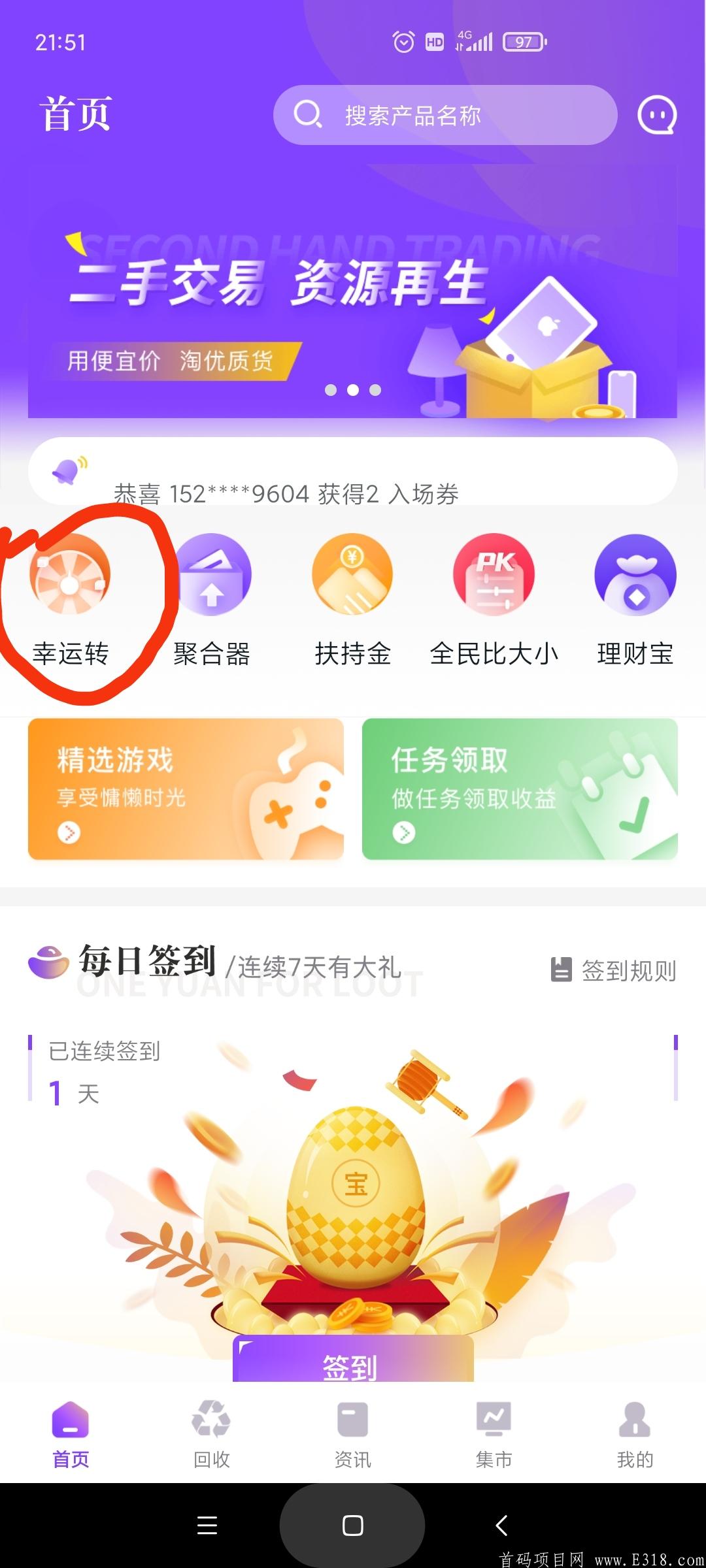Image resolution: width=706 pixels, height=1568 pixels.
Task: Tap the search box for product names
Action: (445, 116)
